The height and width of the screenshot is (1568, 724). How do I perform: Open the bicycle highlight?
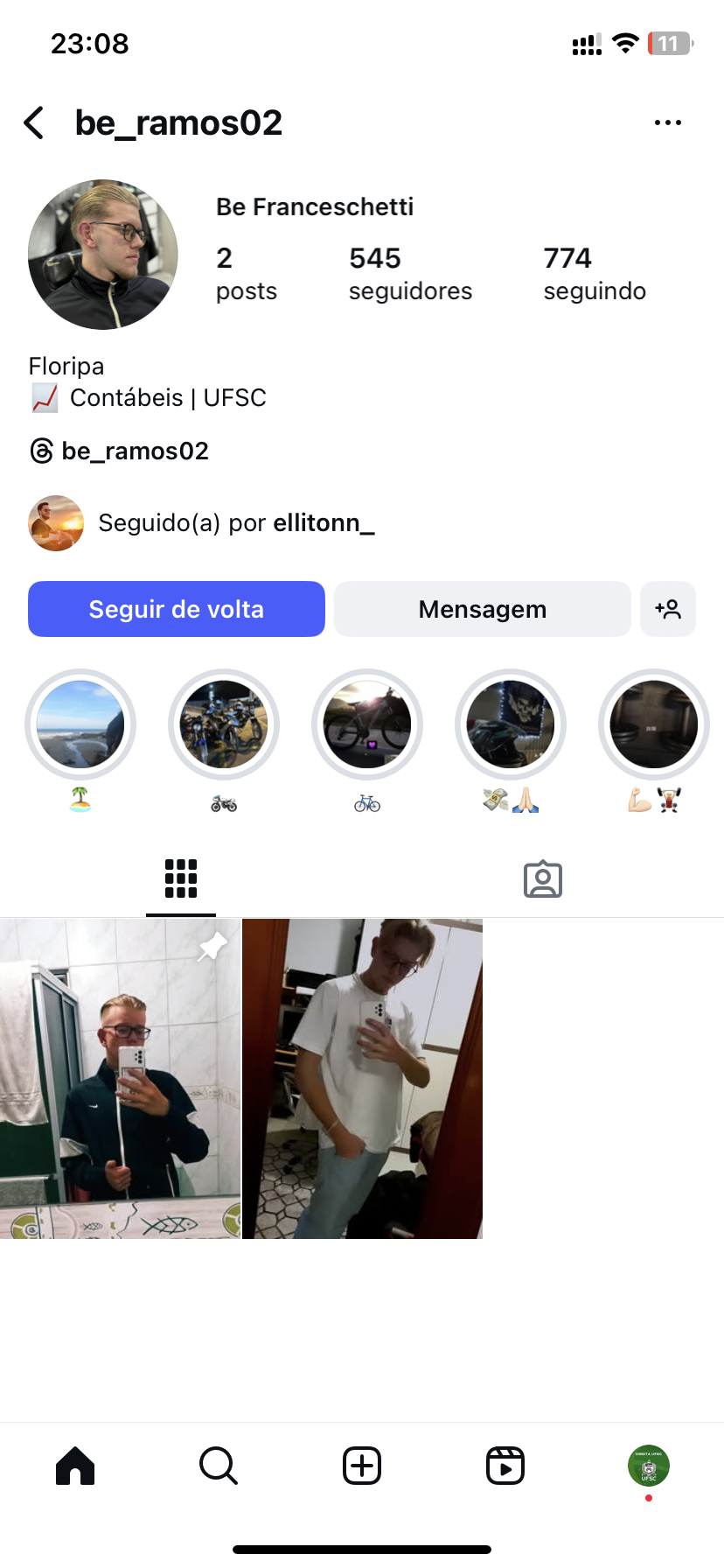tap(367, 724)
